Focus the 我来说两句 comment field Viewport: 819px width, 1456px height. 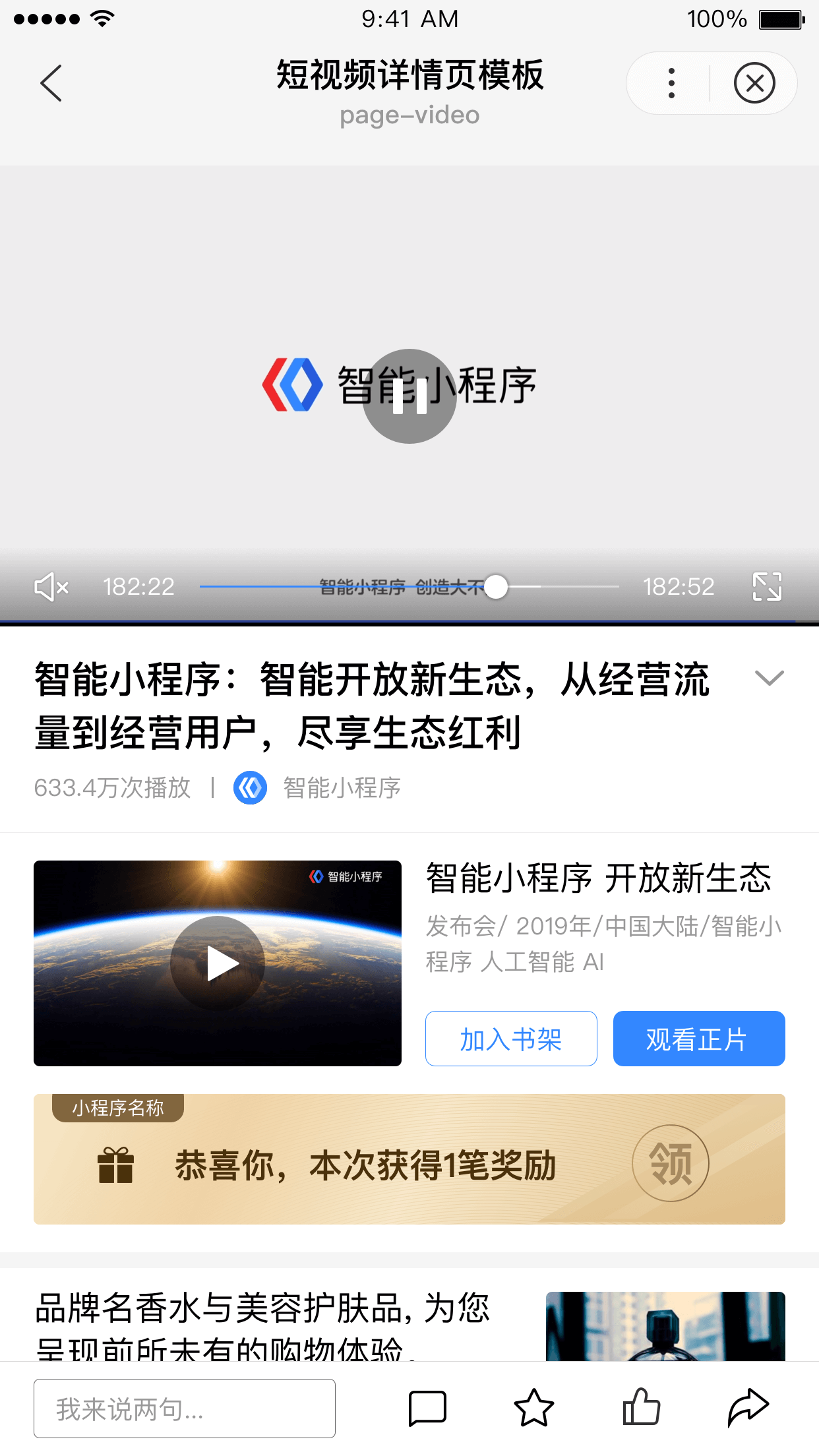coord(185,1409)
